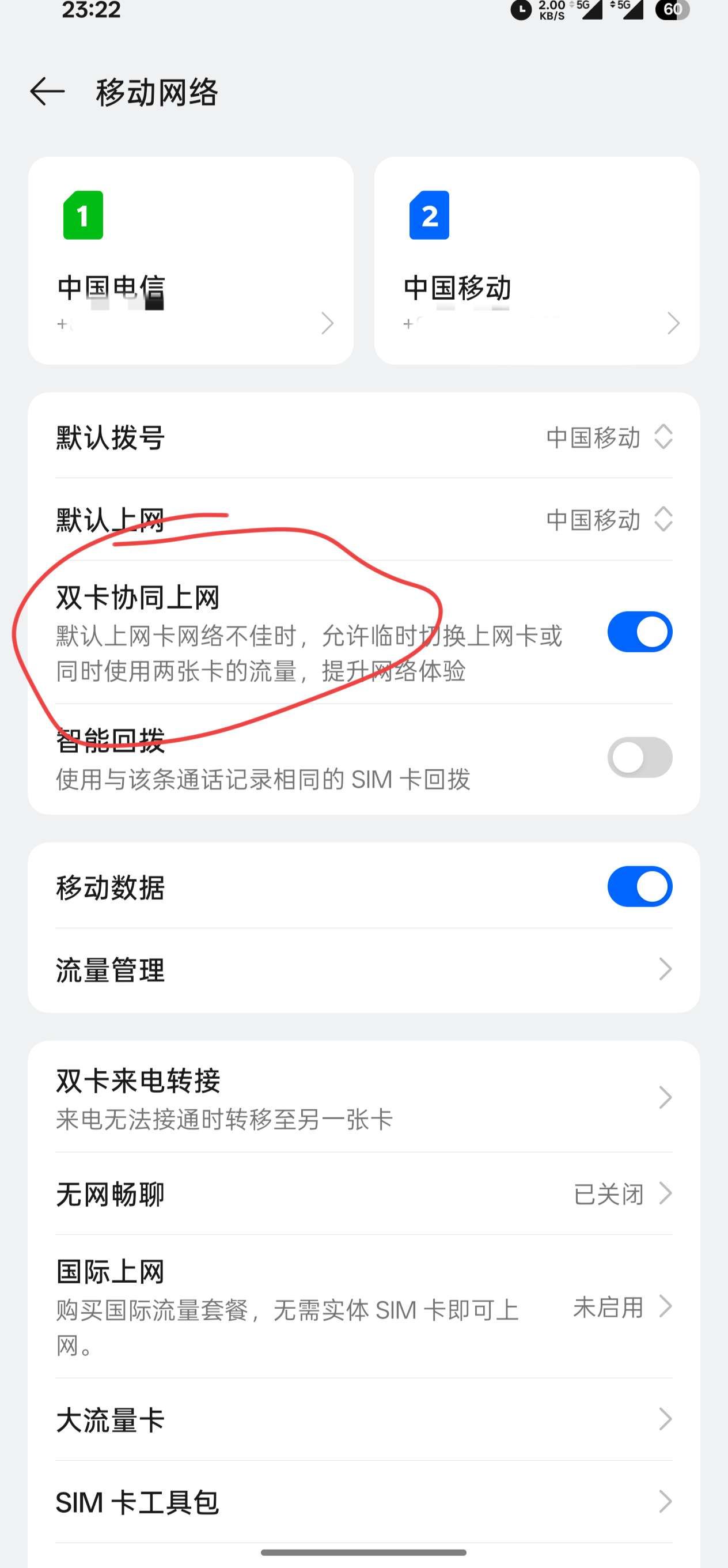Screen dimensions: 728x1568
Task: Open 流量管理
Action: (x=363, y=970)
